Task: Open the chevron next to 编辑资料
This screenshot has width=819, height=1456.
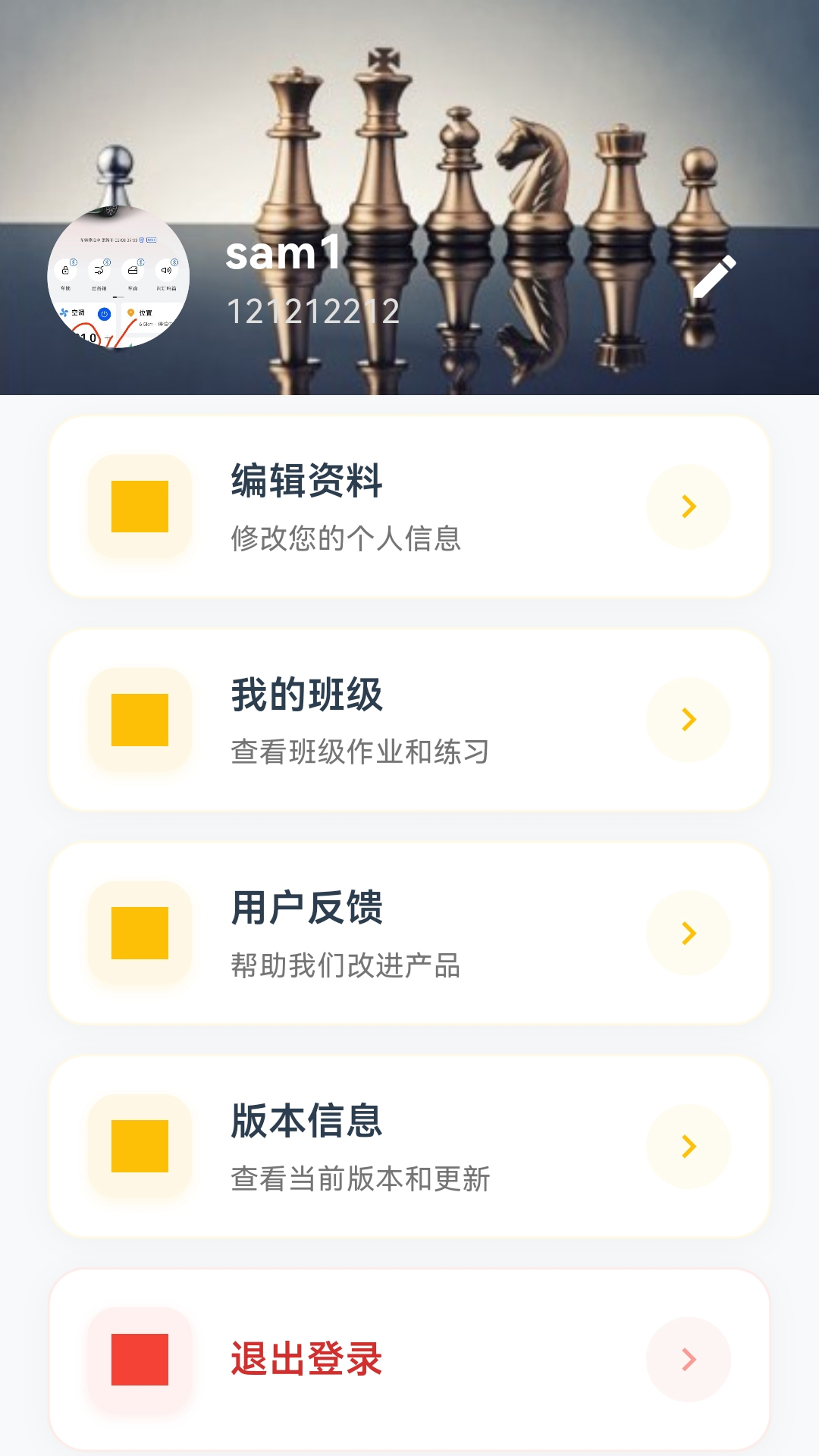Action: point(689,506)
